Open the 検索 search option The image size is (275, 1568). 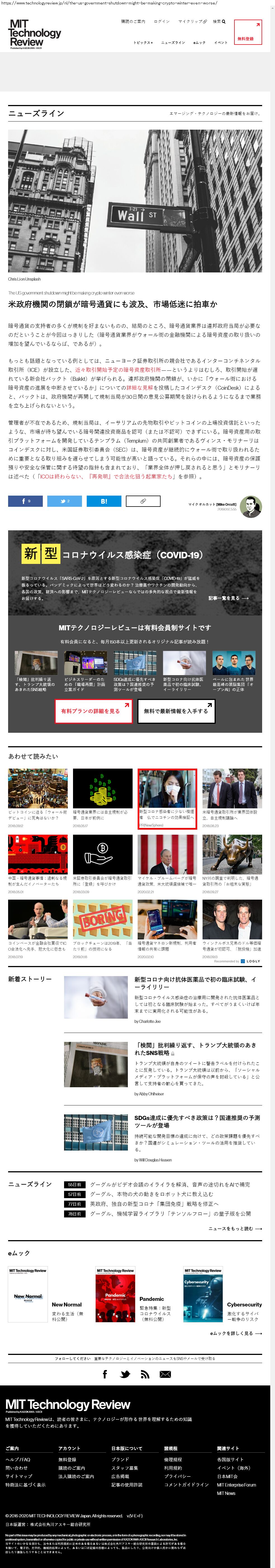pyautogui.click(x=219, y=21)
